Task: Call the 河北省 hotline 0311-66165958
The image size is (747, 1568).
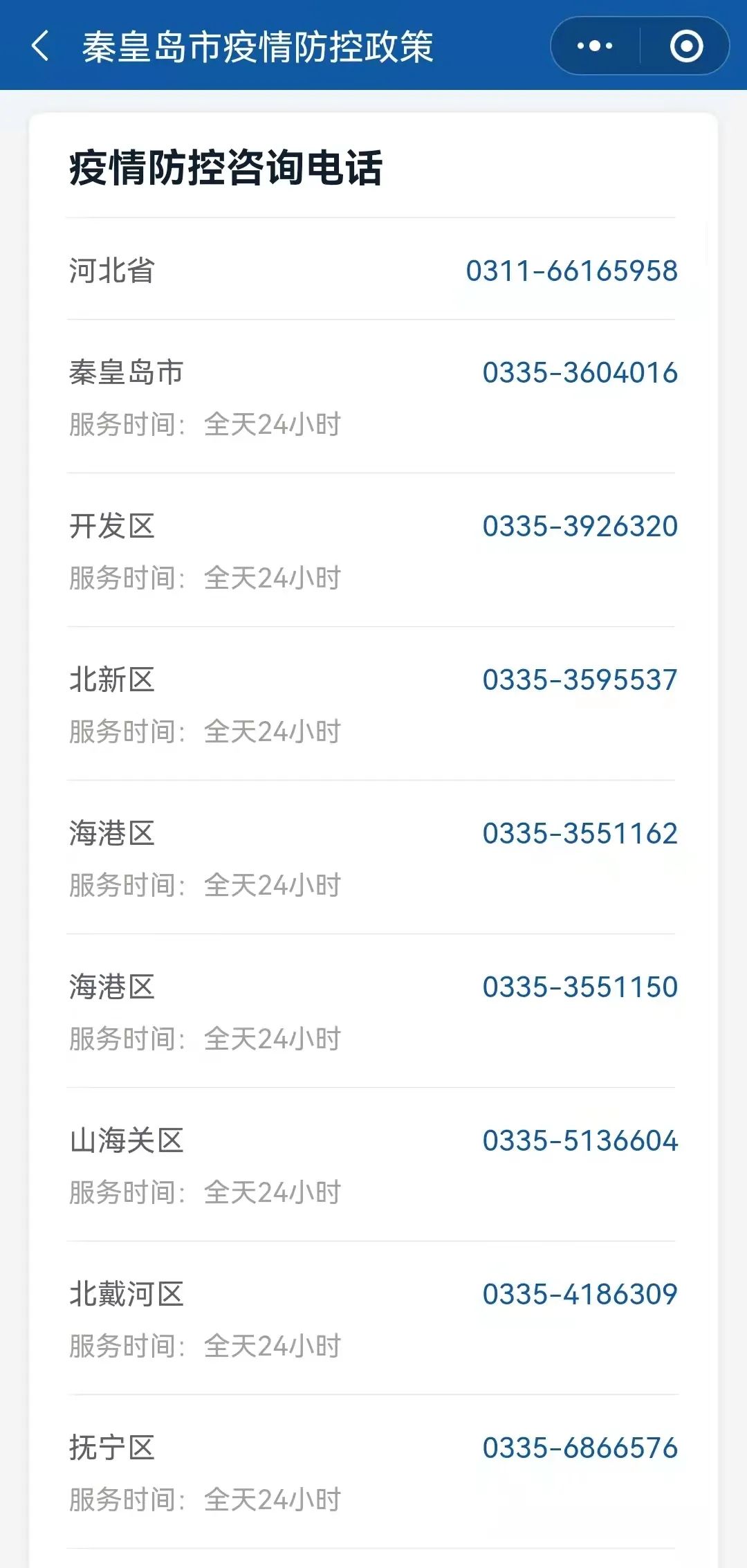Action: click(x=571, y=270)
